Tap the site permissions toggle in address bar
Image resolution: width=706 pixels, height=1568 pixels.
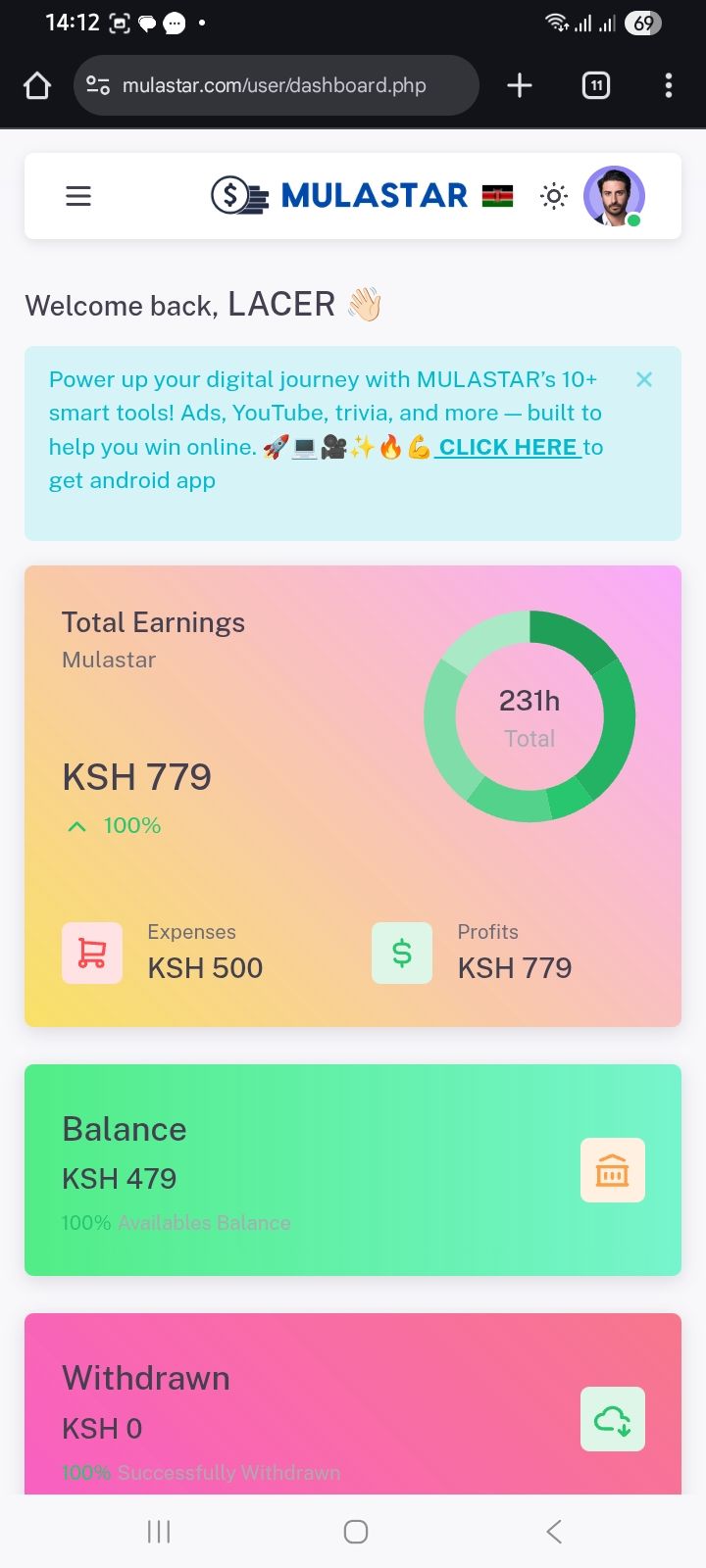point(97,85)
